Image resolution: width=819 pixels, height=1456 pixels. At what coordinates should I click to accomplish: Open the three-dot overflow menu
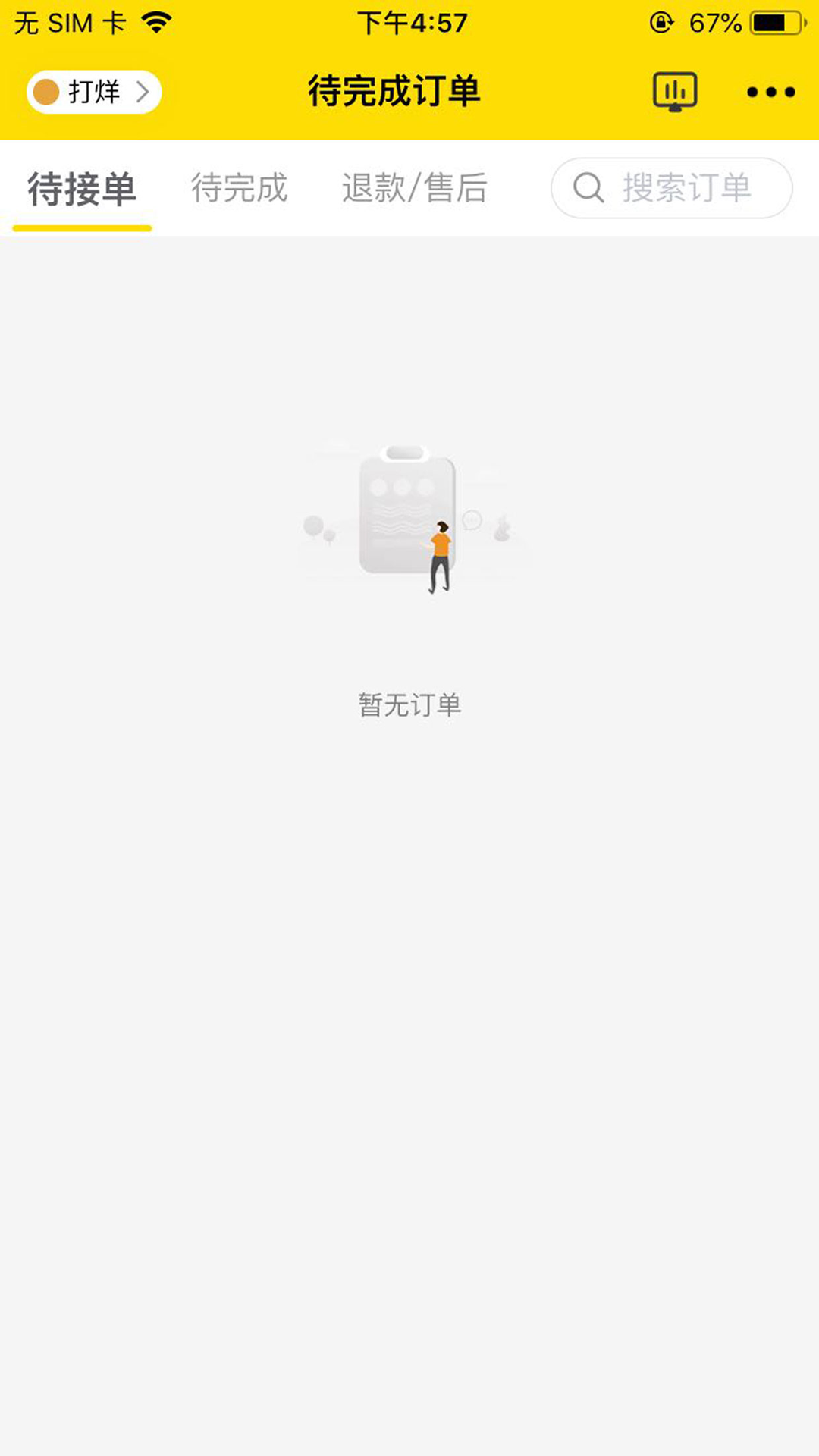(770, 92)
